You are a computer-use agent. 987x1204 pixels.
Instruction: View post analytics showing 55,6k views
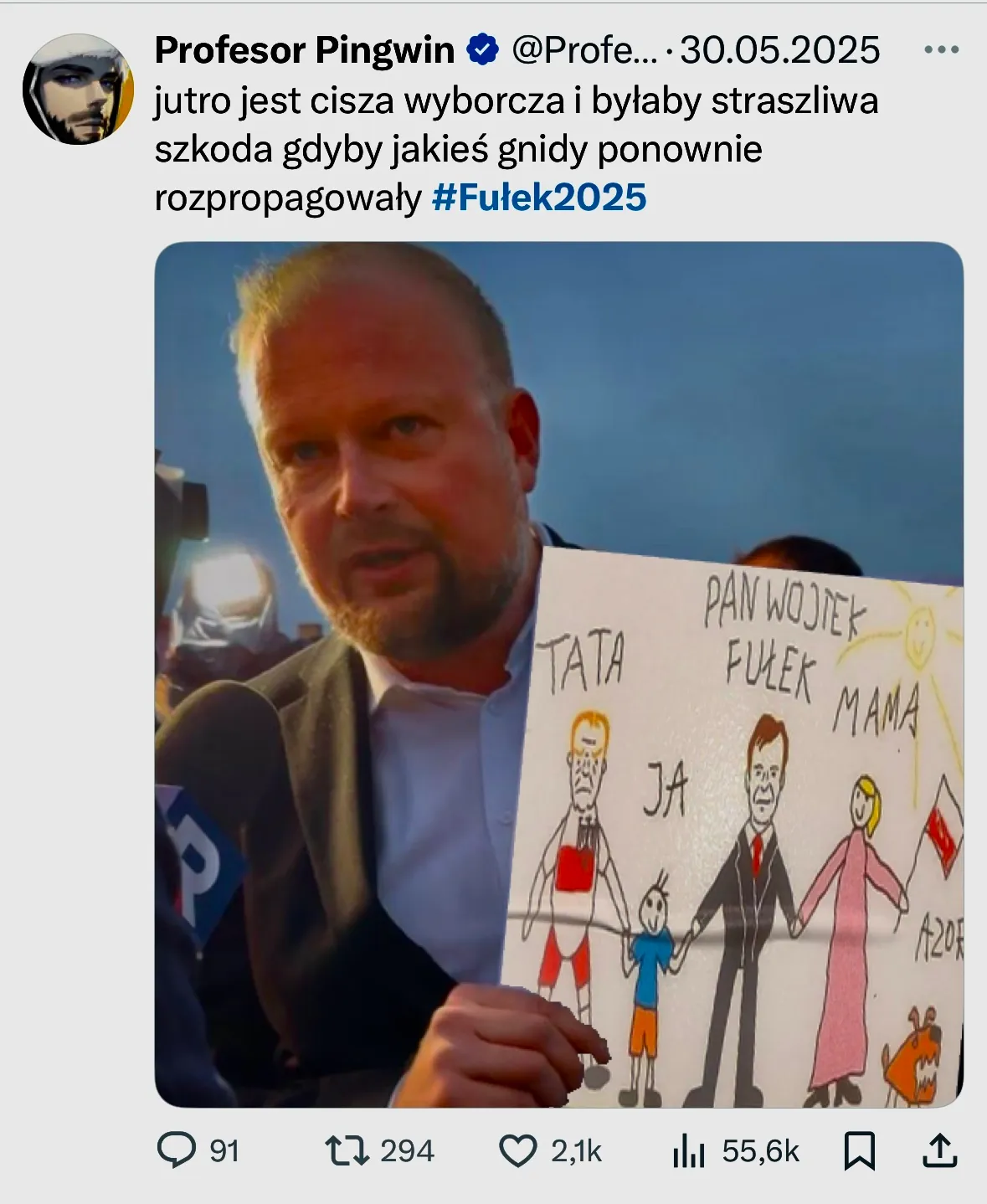point(689,1152)
